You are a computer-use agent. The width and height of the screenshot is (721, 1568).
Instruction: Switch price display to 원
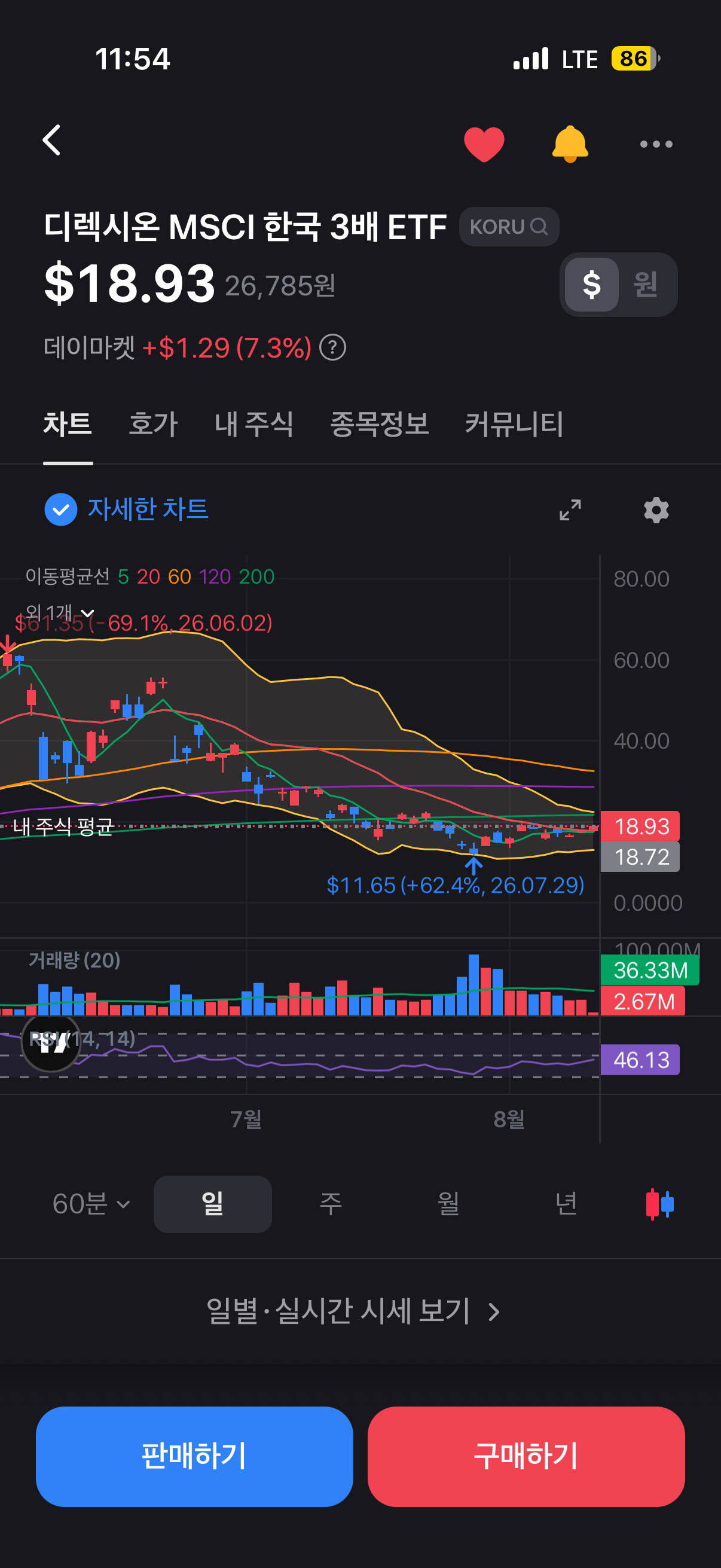point(646,284)
